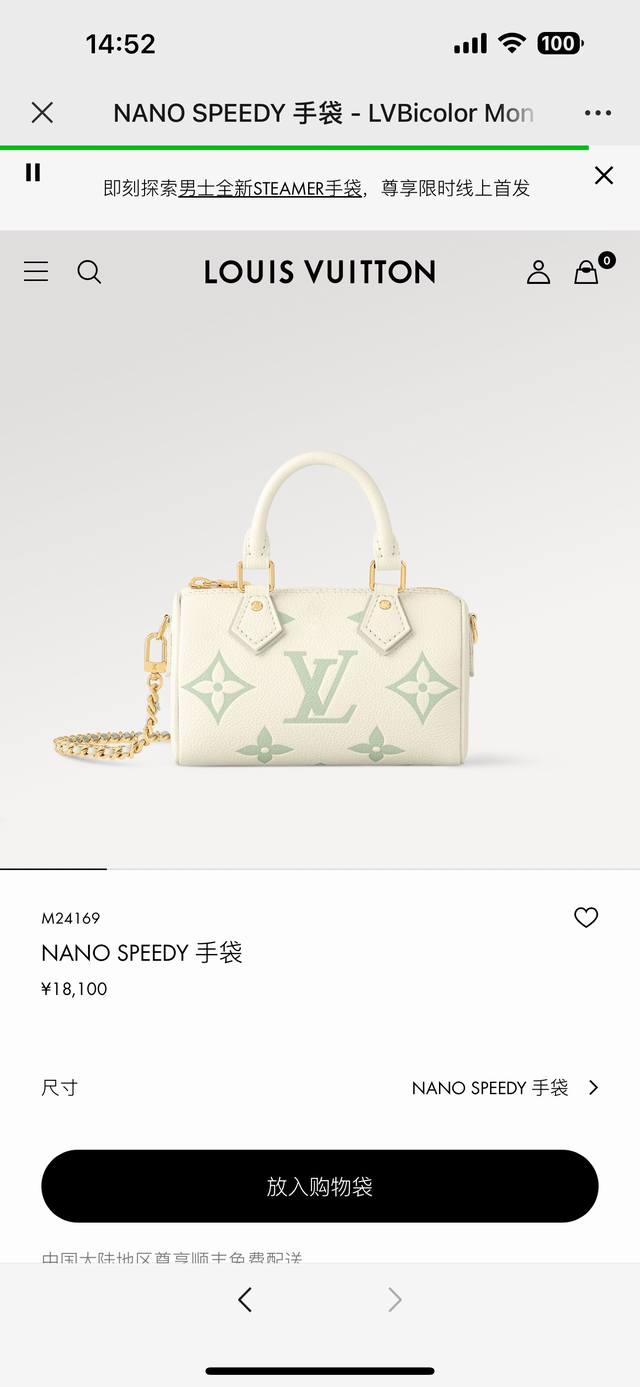This screenshot has height=1387, width=640.
Task: Go back to the previous web page
Action: pos(245,1299)
